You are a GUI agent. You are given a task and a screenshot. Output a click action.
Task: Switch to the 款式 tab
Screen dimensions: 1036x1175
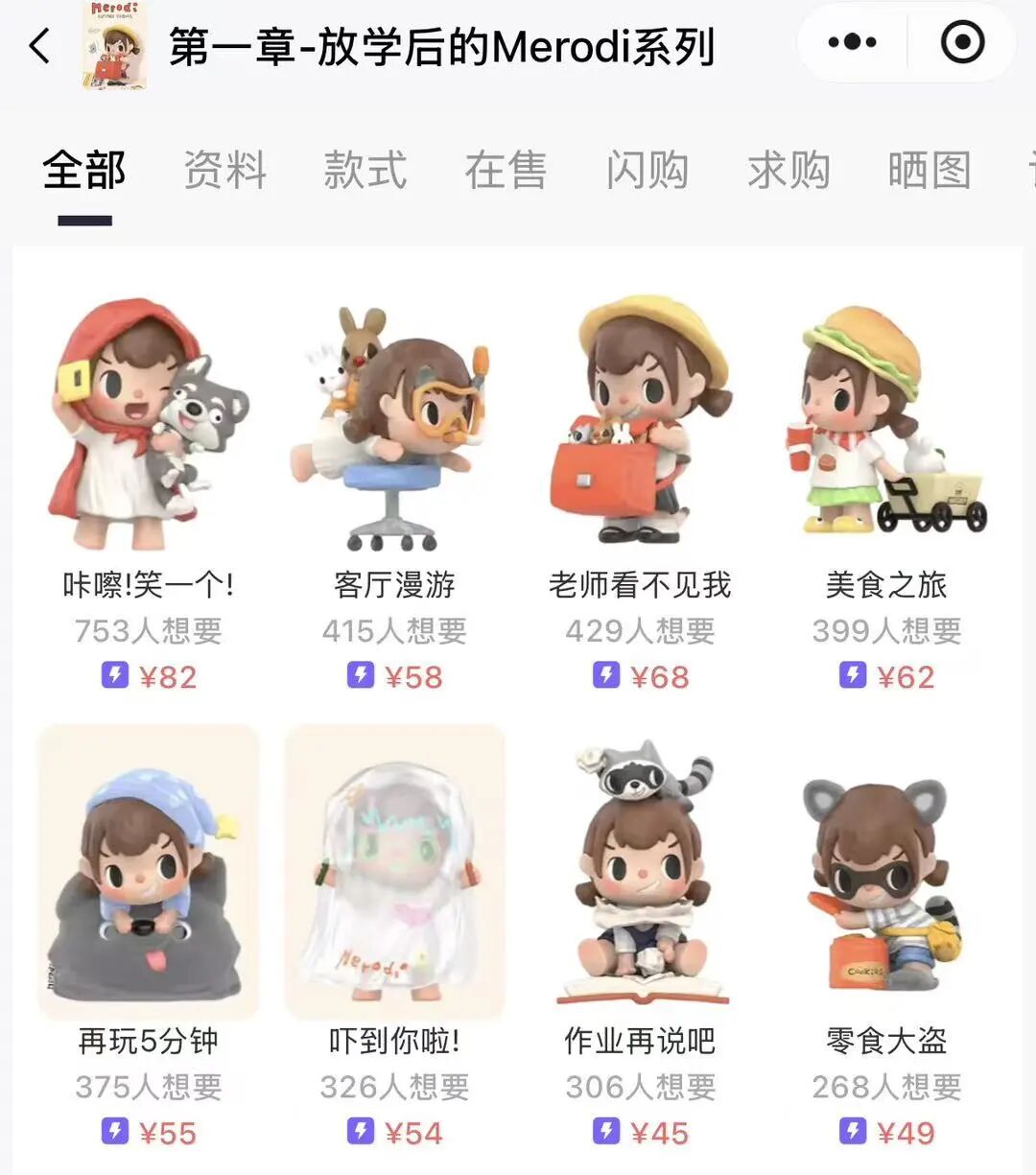(x=365, y=171)
